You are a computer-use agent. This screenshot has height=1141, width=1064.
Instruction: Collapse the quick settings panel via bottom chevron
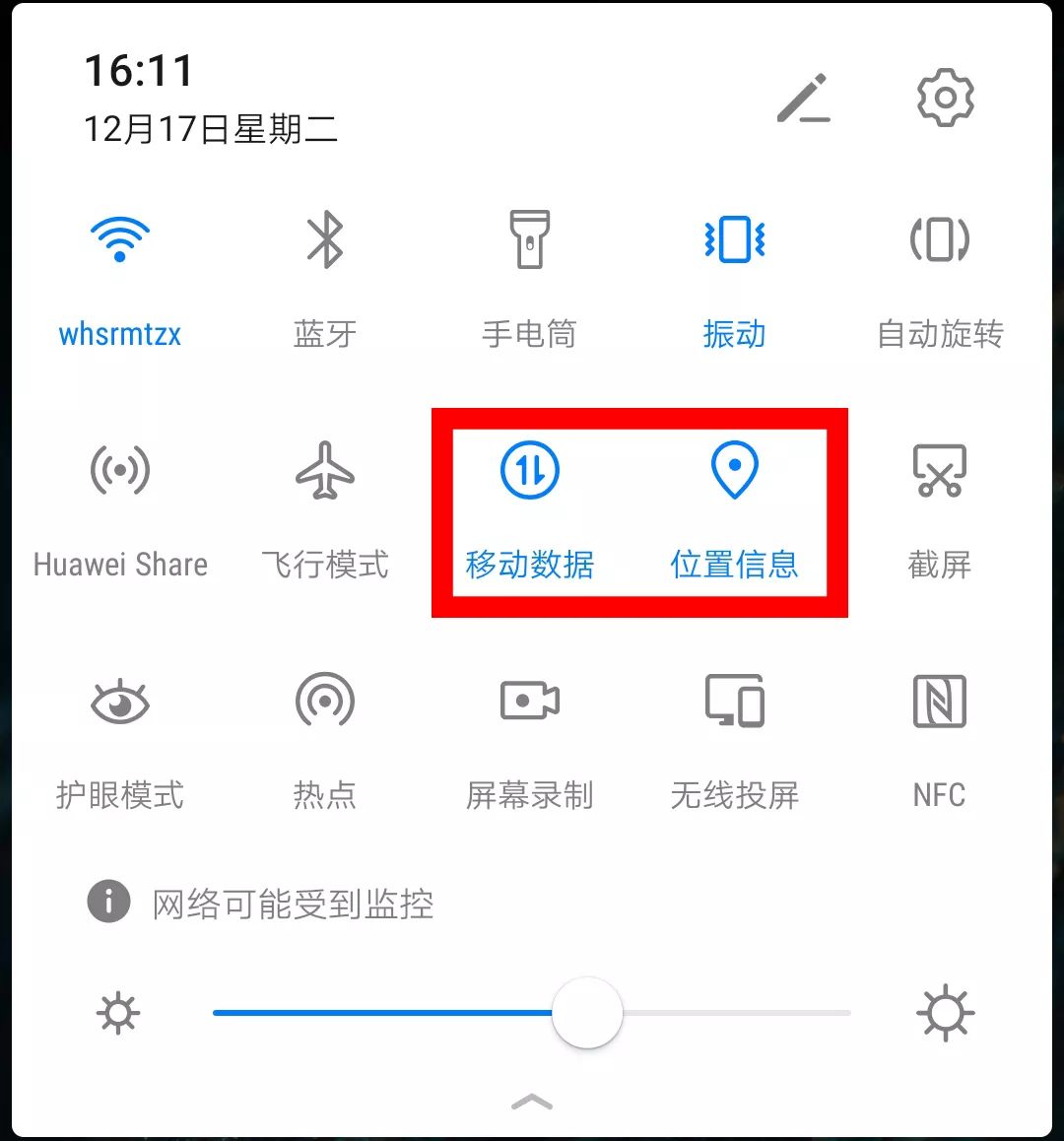point(532,1101)
